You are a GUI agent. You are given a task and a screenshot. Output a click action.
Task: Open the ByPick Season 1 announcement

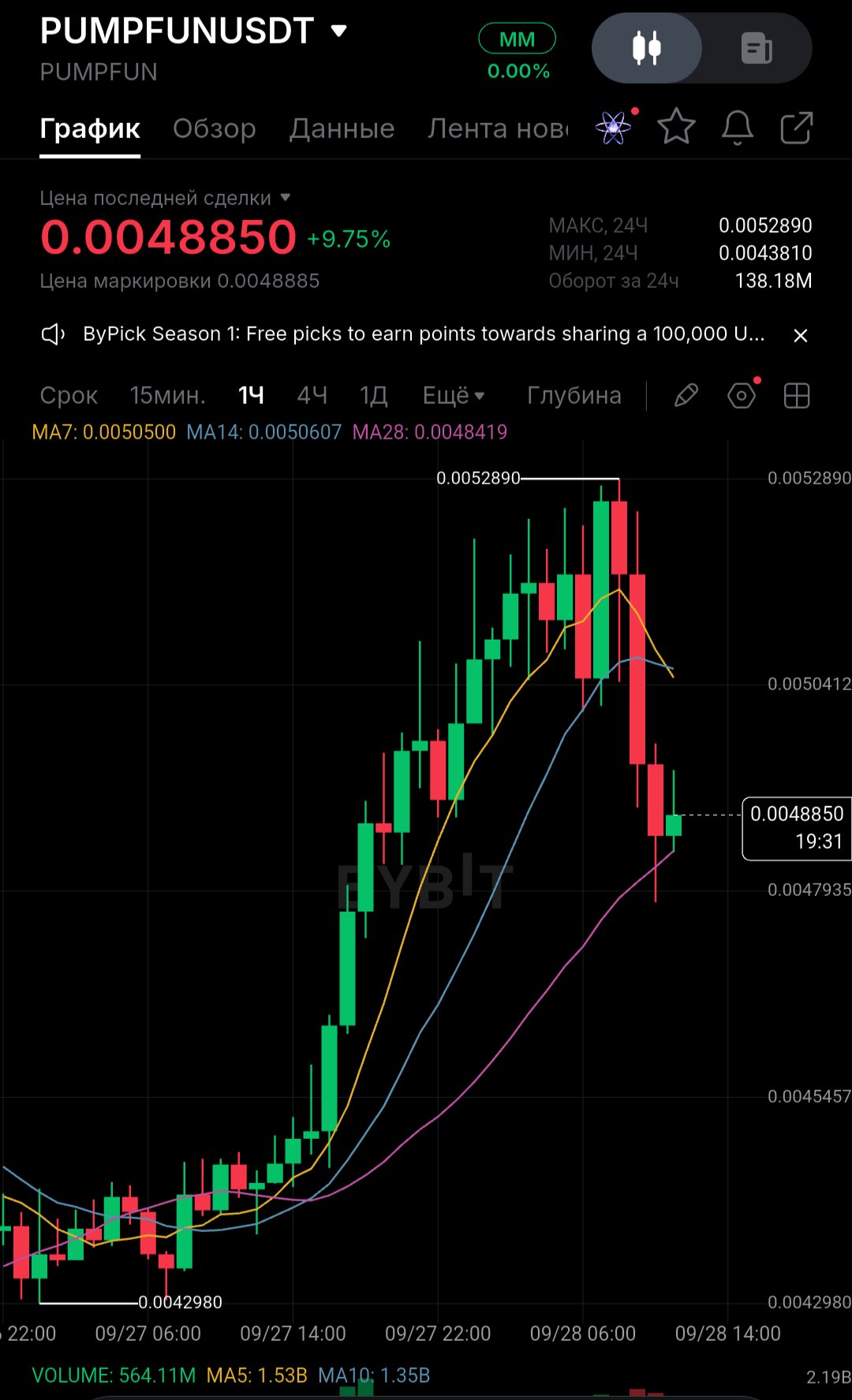424,334
